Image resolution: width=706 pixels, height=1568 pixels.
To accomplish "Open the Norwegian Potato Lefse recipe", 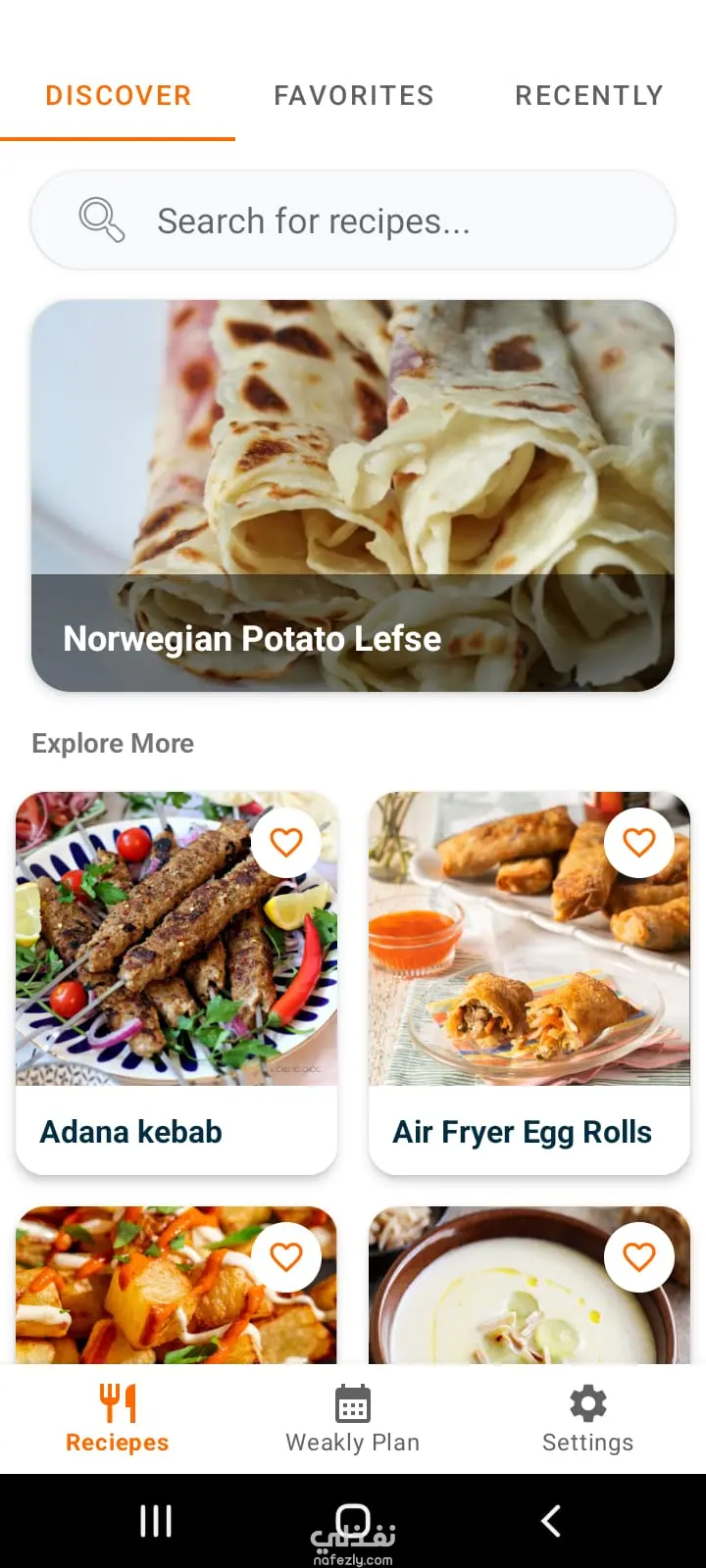I will click(x=353, y=495).
